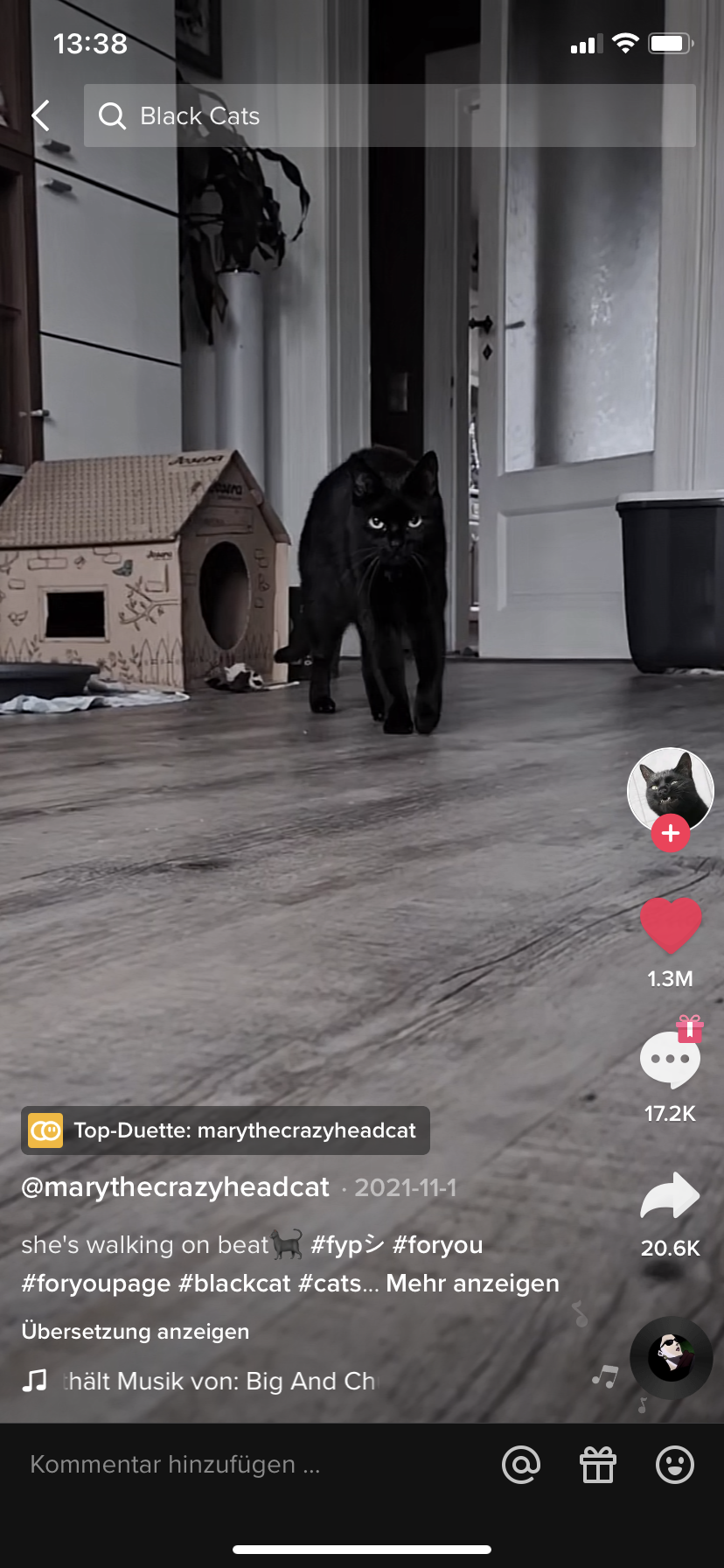Tap Übersetzung anzeigen to translate

click(x=136, y=1332)
